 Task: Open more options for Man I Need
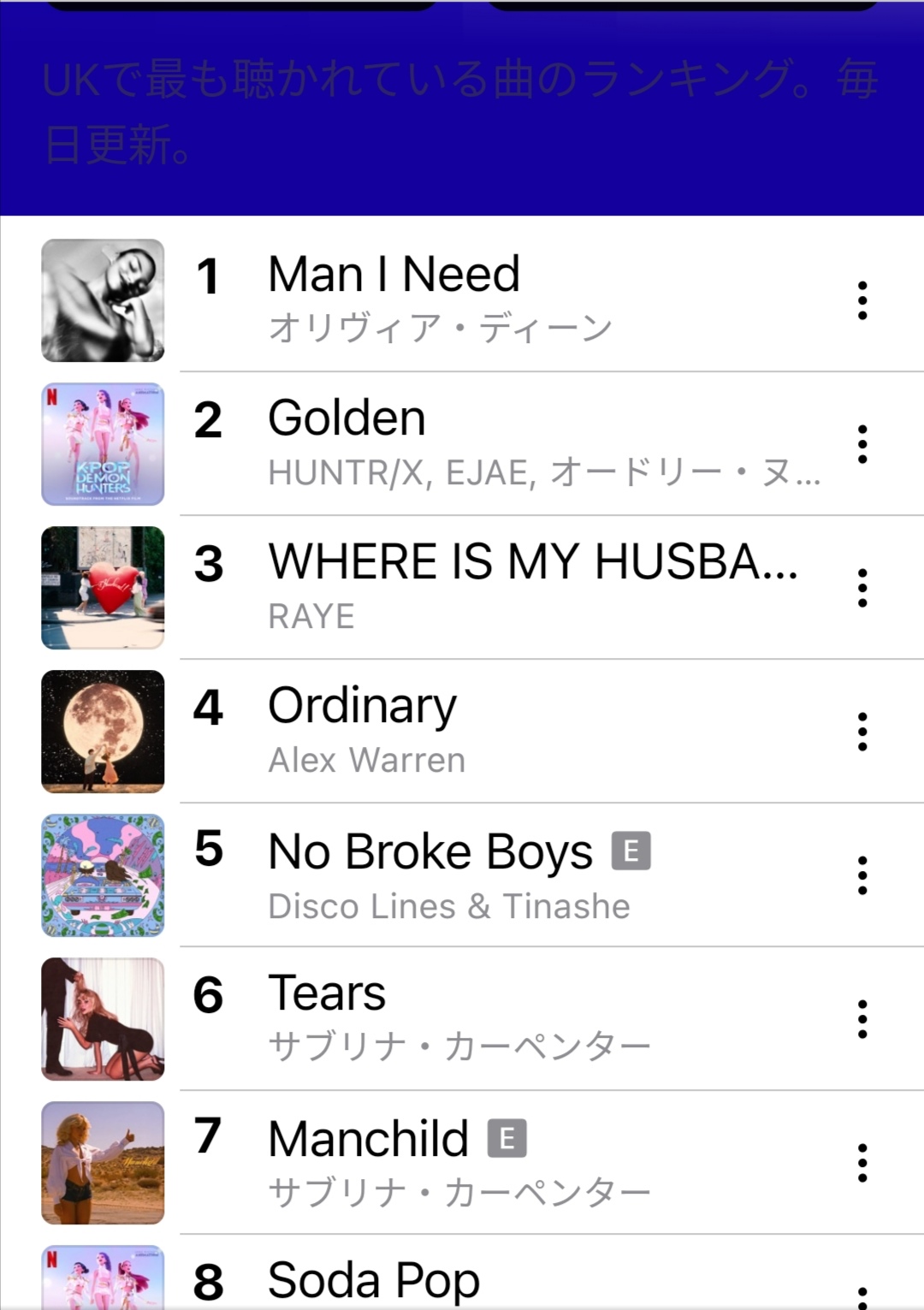click(x=862, y=300)
